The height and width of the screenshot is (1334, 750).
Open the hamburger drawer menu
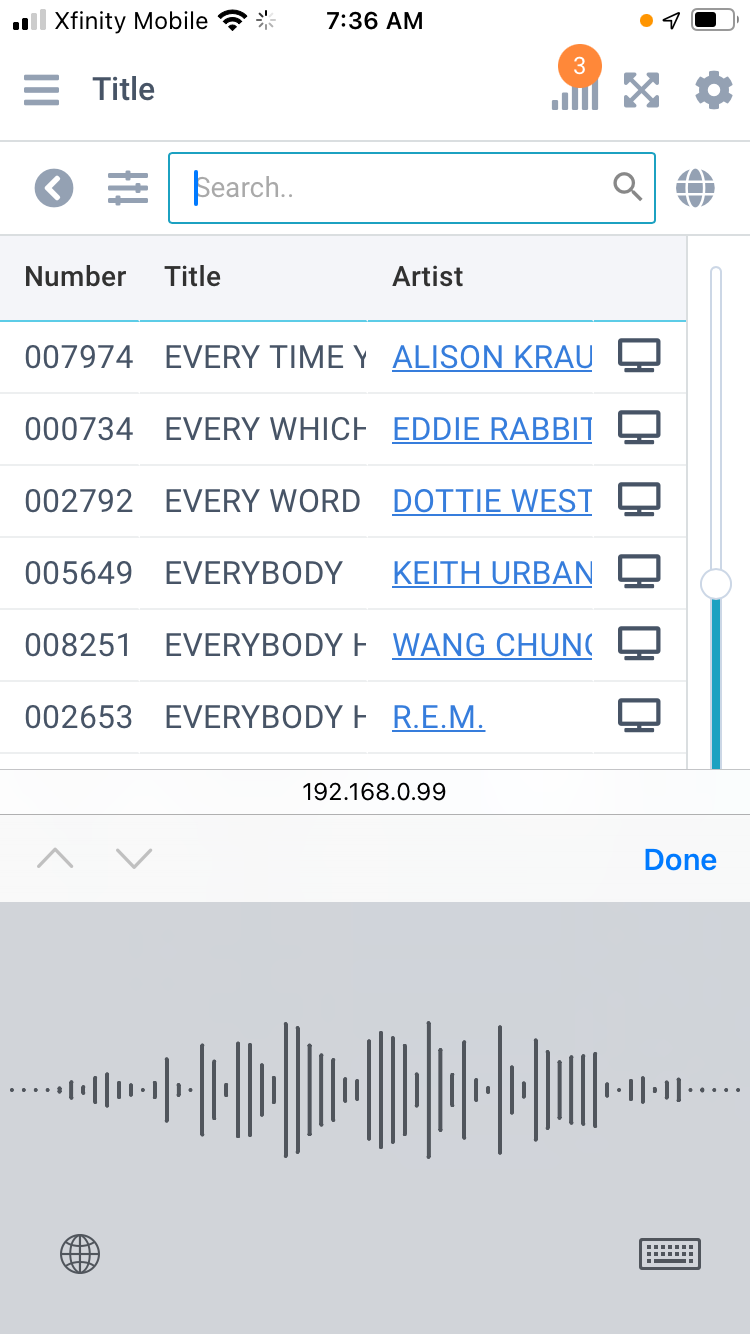(x=42, y=90)
